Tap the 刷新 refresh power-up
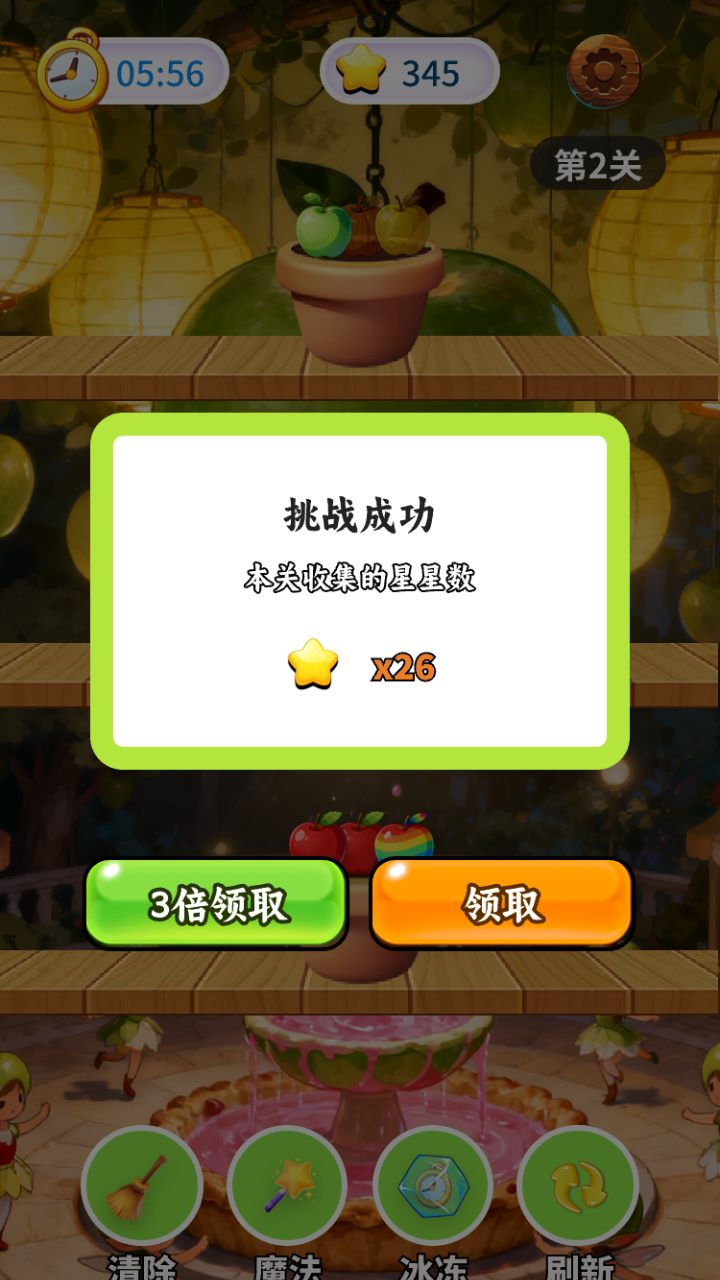The width and height of the screenshot is (720, 1280). pos(578,1187)
